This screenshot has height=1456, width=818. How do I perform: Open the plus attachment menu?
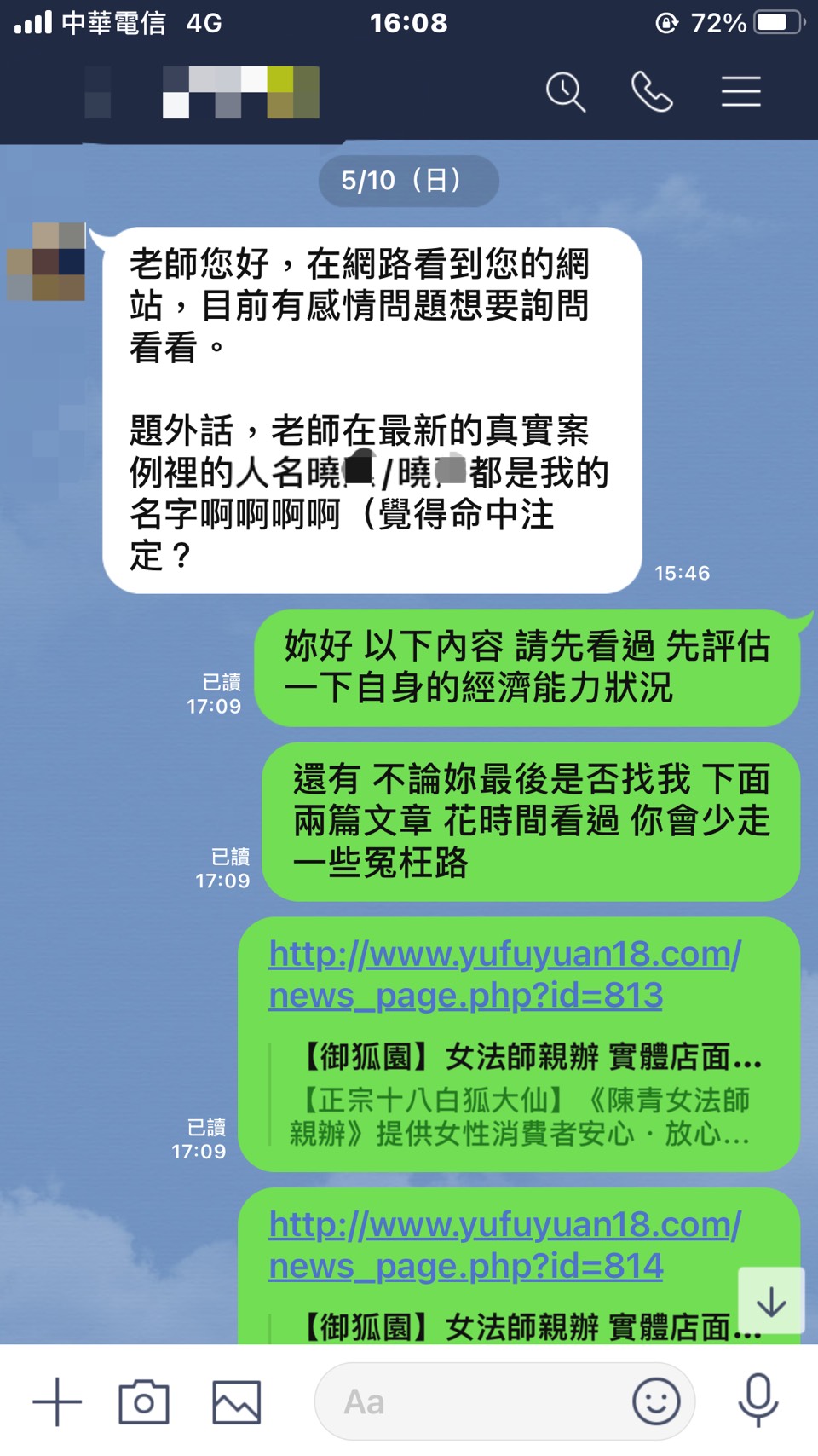tap(57, 1401)
